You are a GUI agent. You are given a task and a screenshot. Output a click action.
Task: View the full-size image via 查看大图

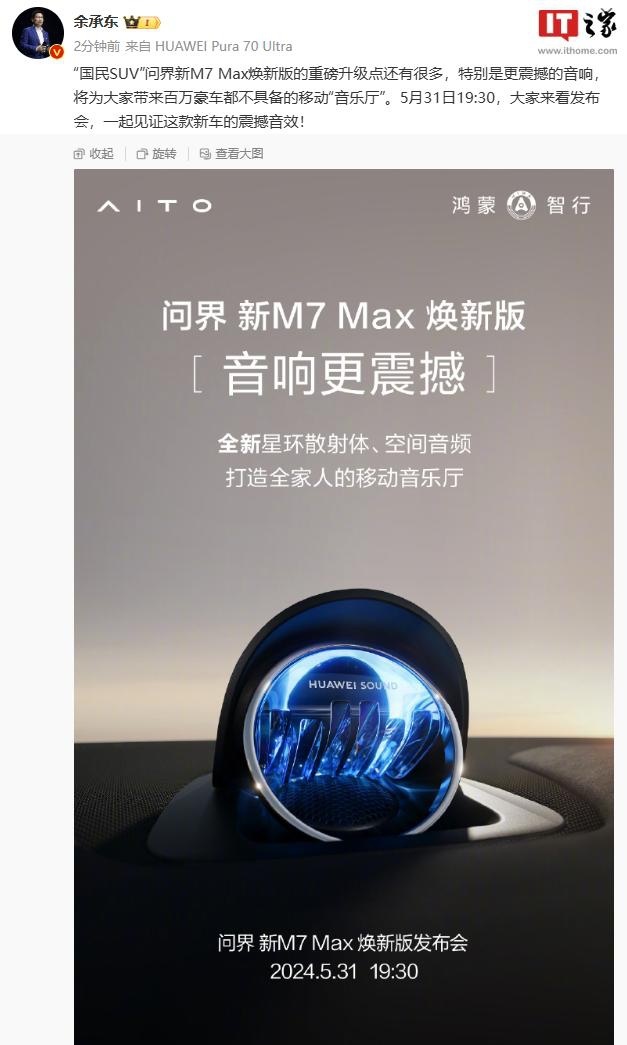[x=231, y=154]
